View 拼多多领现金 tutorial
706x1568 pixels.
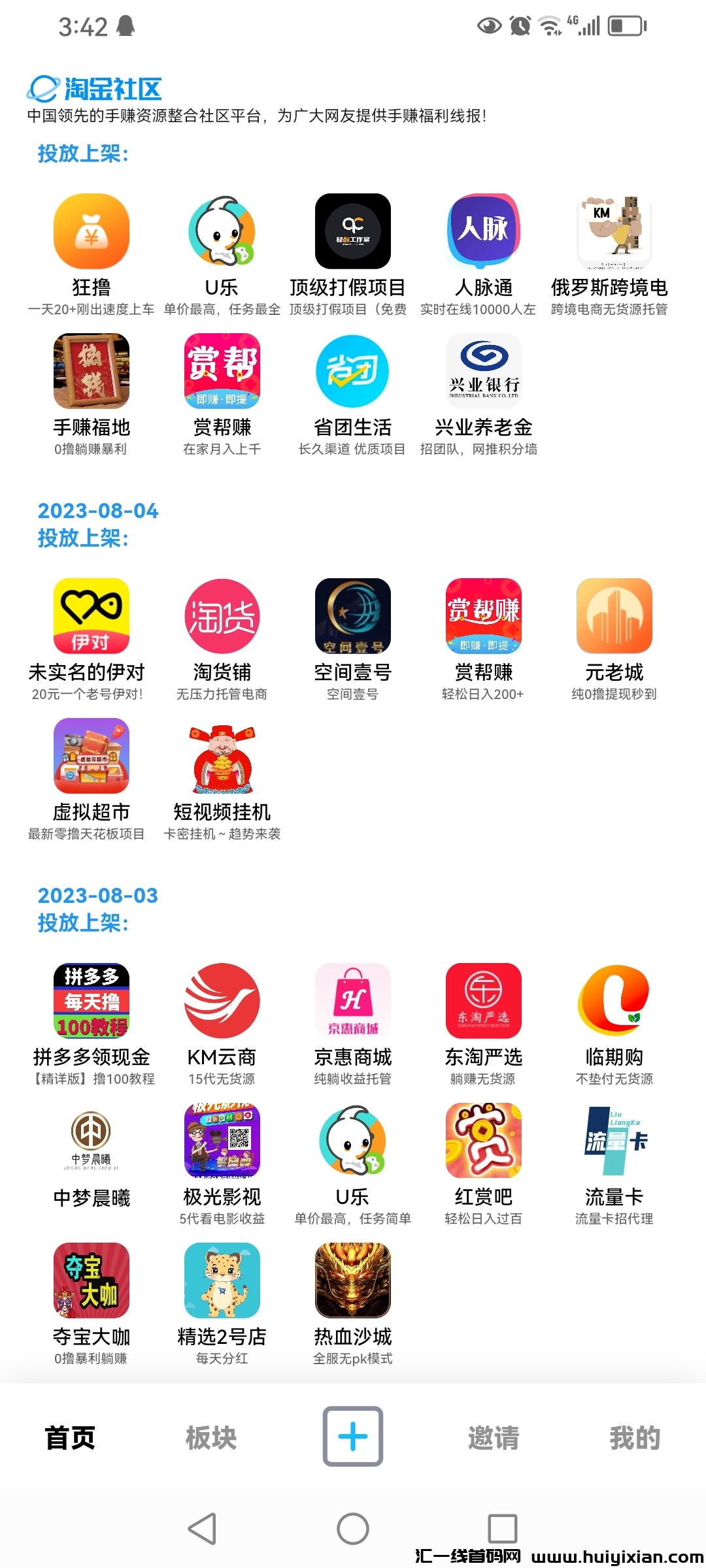[92, 1001]
